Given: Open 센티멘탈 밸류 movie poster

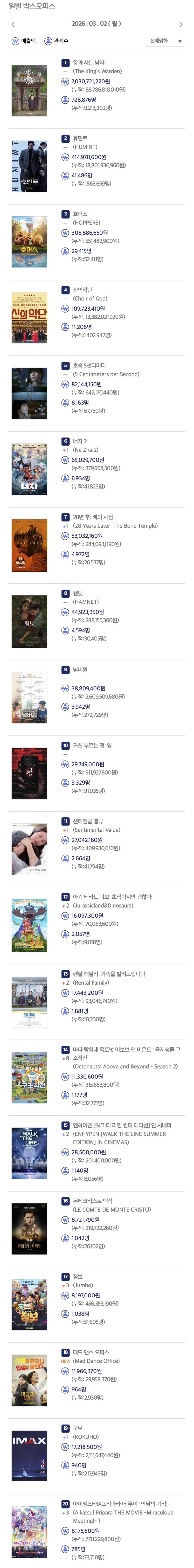Looking at the screenshot, I should (x=29, y=848).
